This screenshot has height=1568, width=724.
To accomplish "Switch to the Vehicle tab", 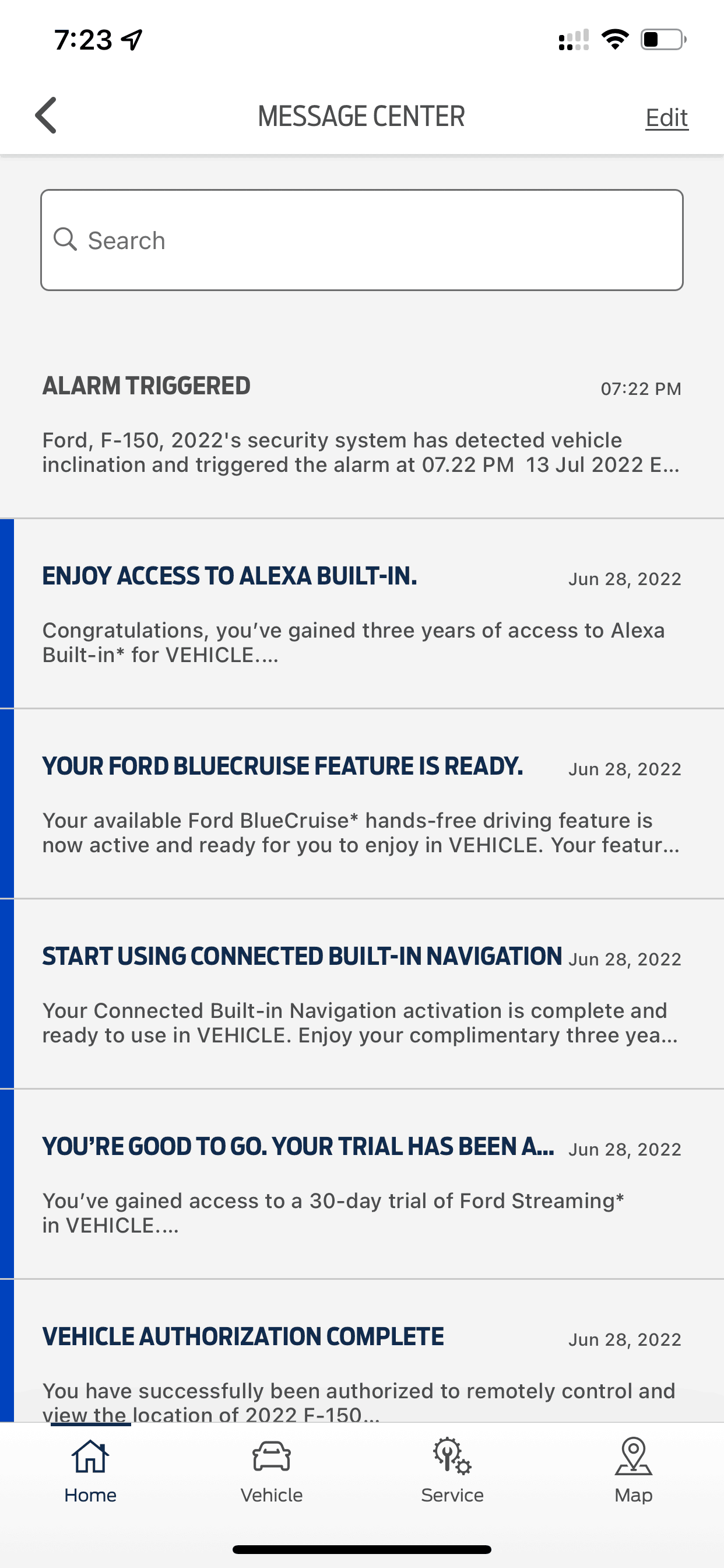I will [x=271, y=1471].
